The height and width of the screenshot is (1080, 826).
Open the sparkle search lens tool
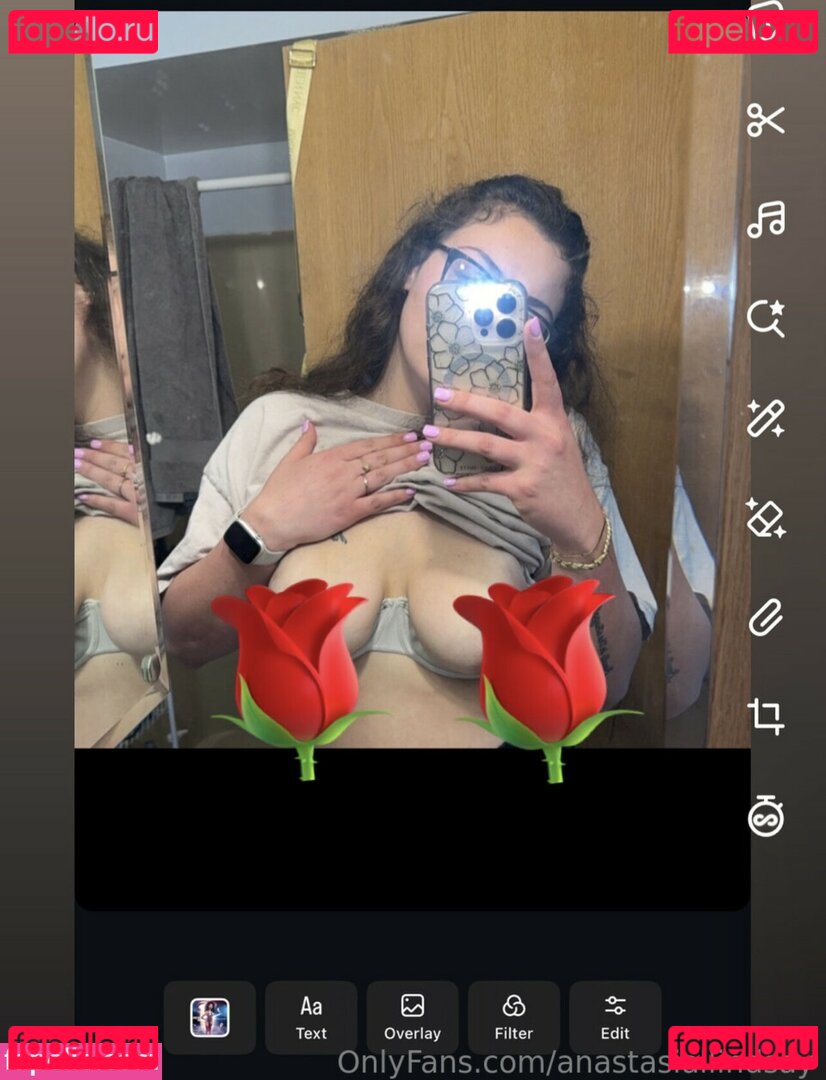[765, 318]
